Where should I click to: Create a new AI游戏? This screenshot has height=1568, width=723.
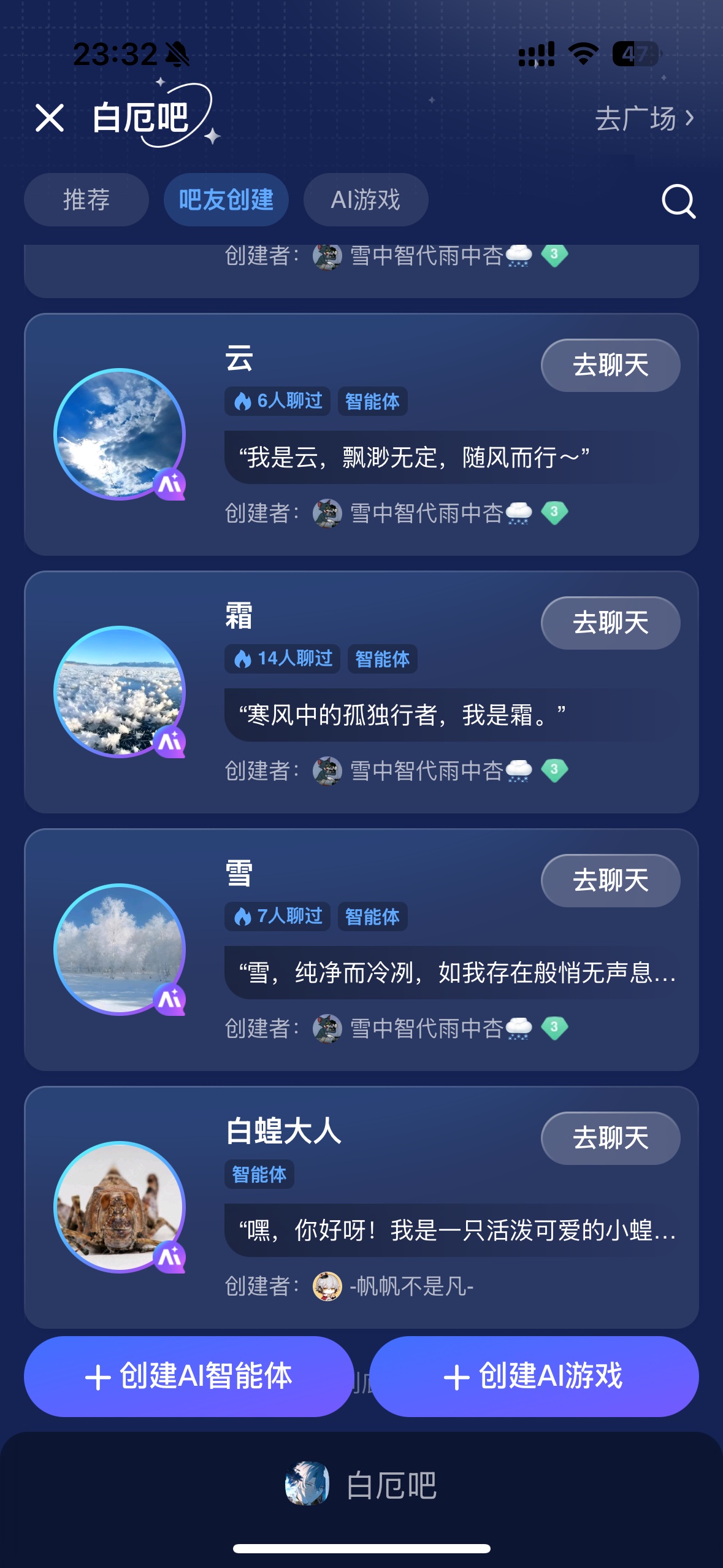(x=534, y=1376)
